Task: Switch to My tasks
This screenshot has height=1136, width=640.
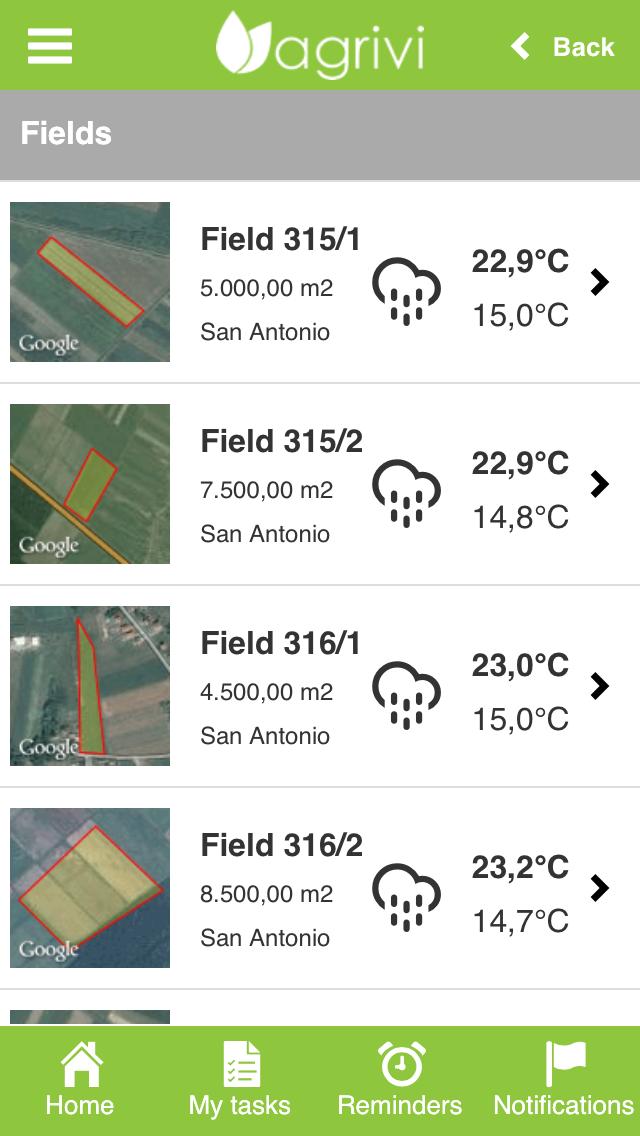Action: click(x=240, y=1080)
